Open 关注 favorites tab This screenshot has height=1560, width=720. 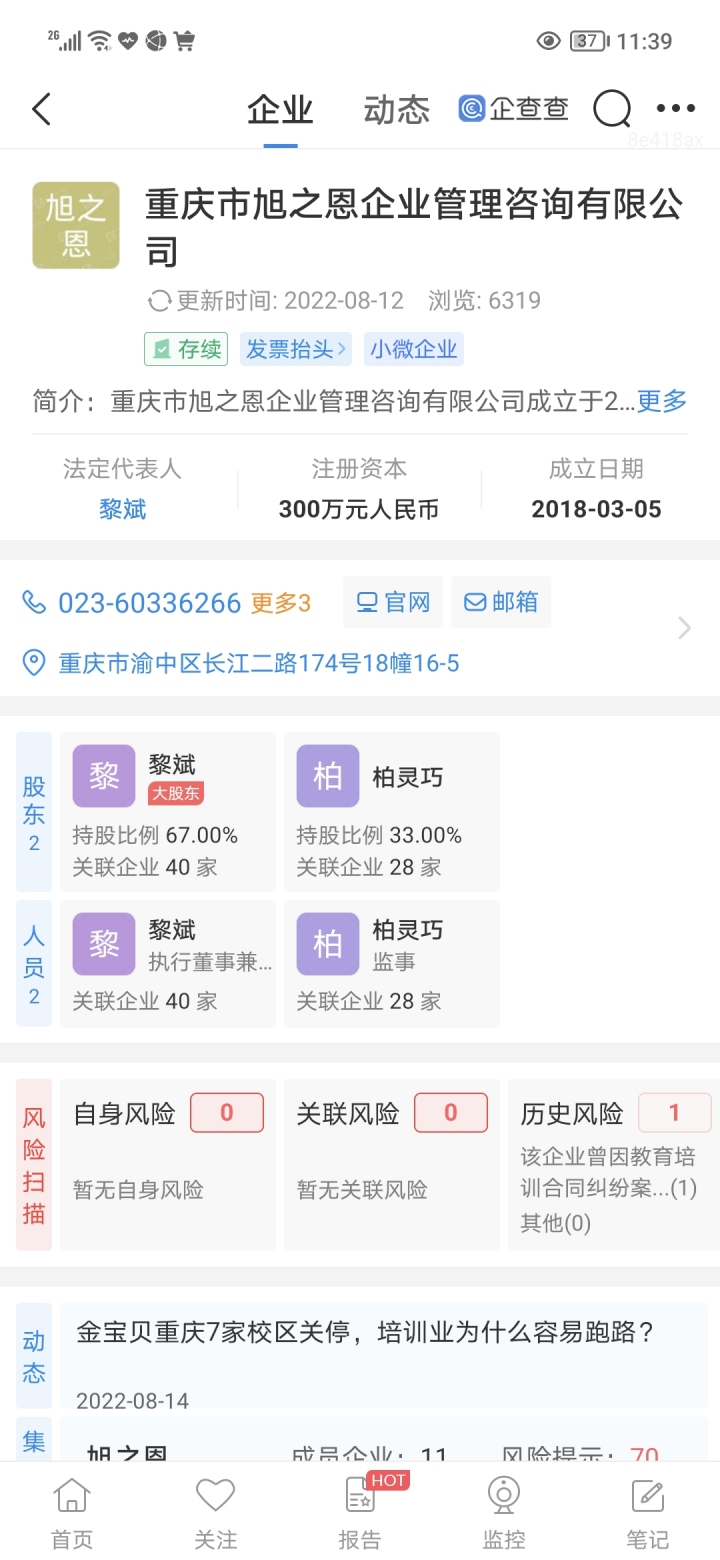[x=215, y=1510]
